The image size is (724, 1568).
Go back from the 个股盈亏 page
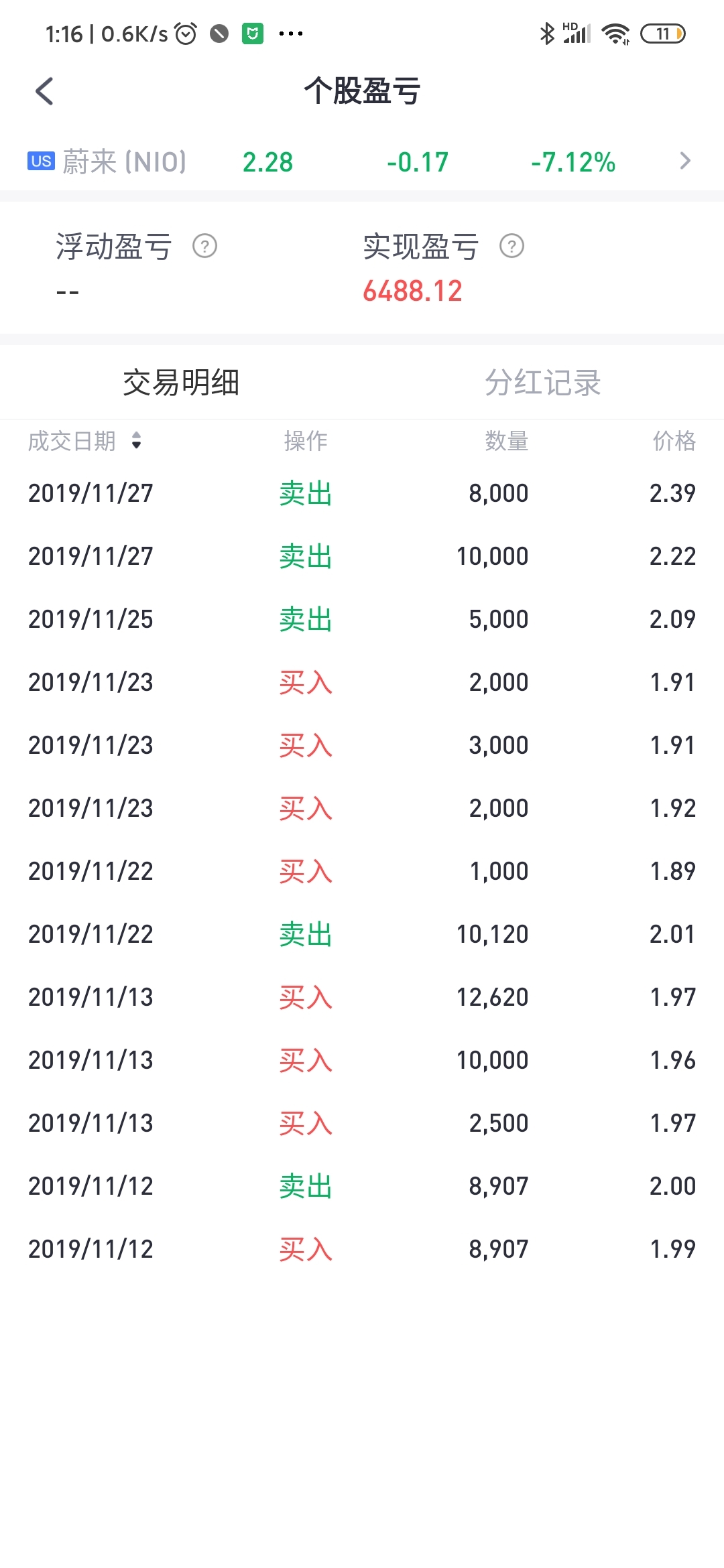click(44, 91)
